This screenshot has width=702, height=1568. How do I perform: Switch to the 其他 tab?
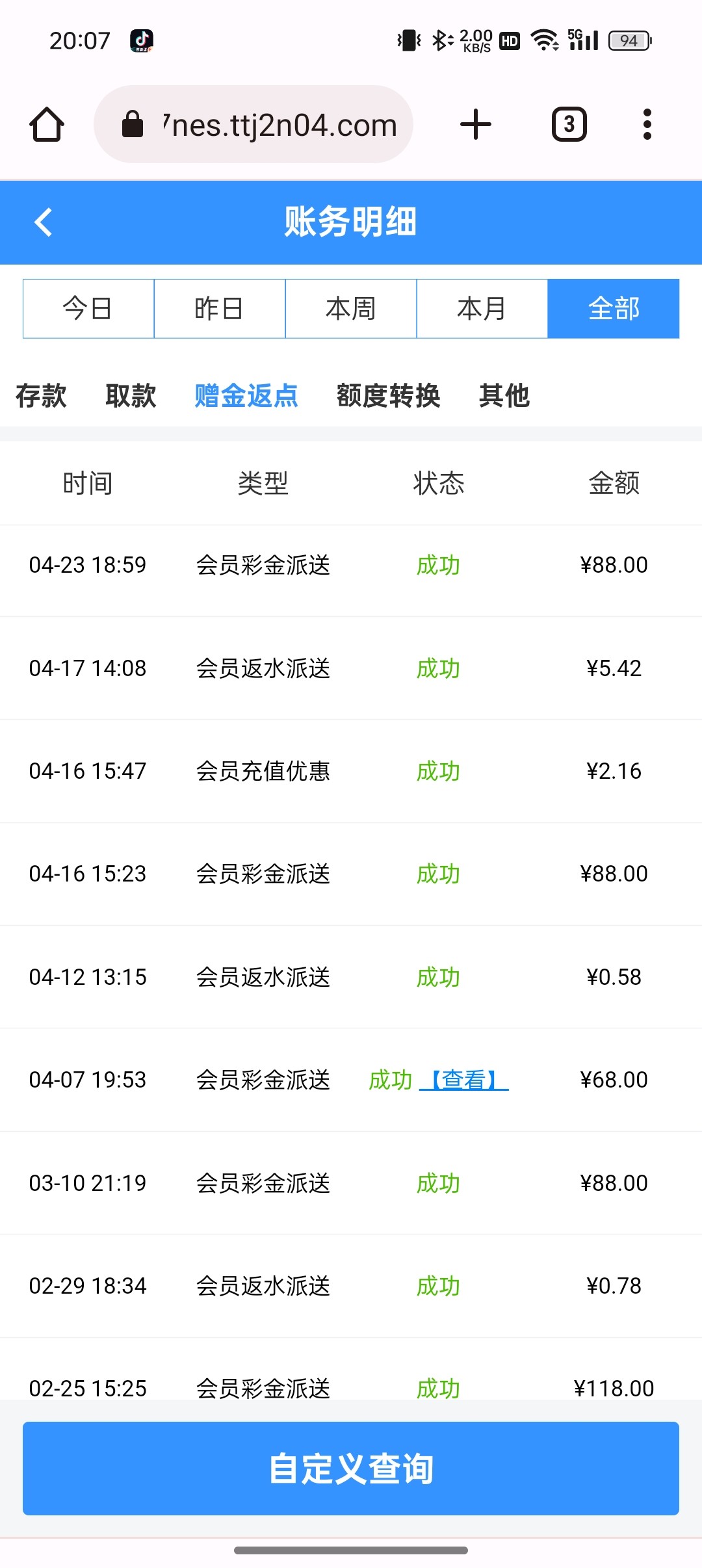[x=504, y=395]
